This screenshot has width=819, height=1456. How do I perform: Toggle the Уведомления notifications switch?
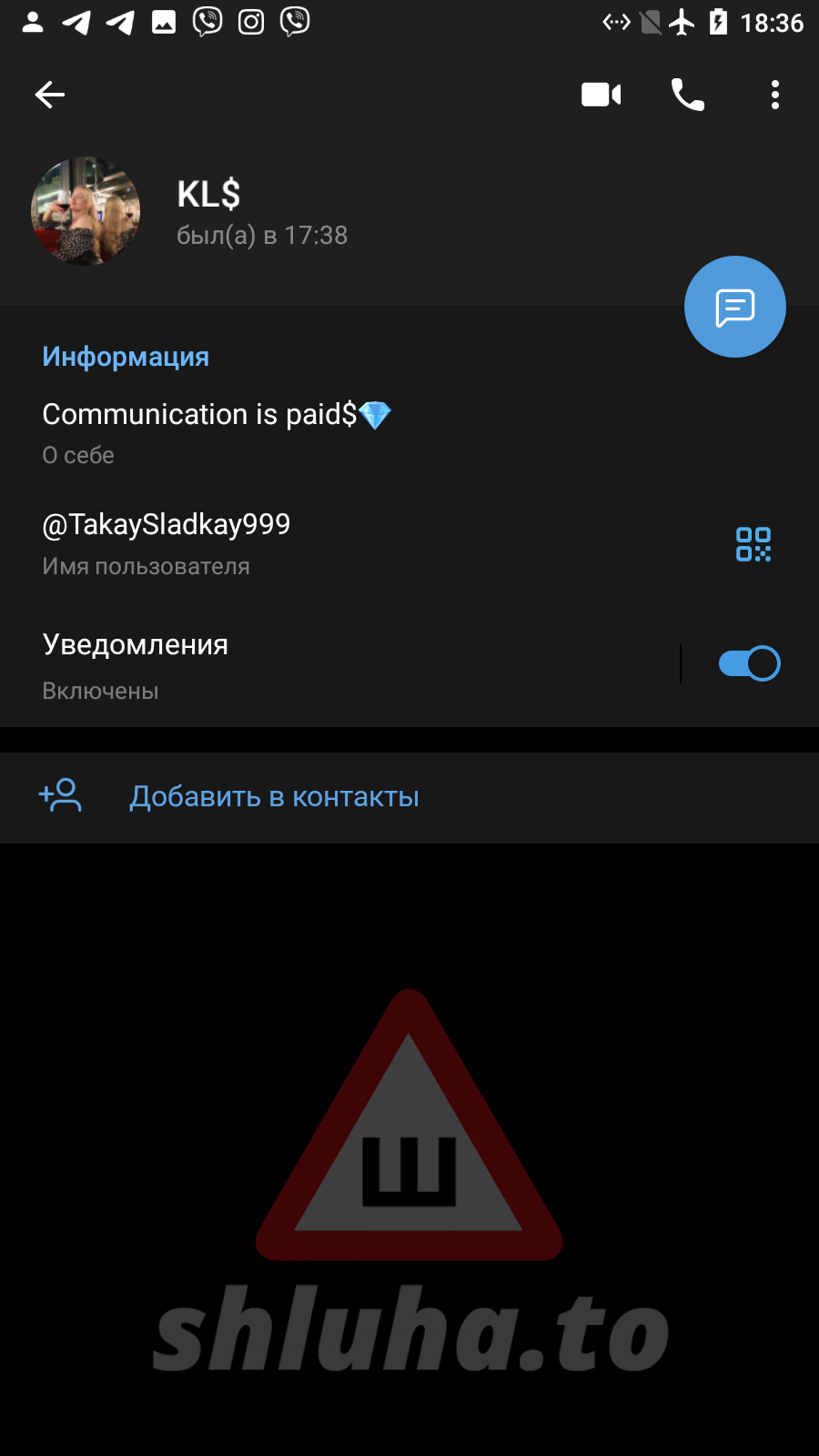coord(748,663)
